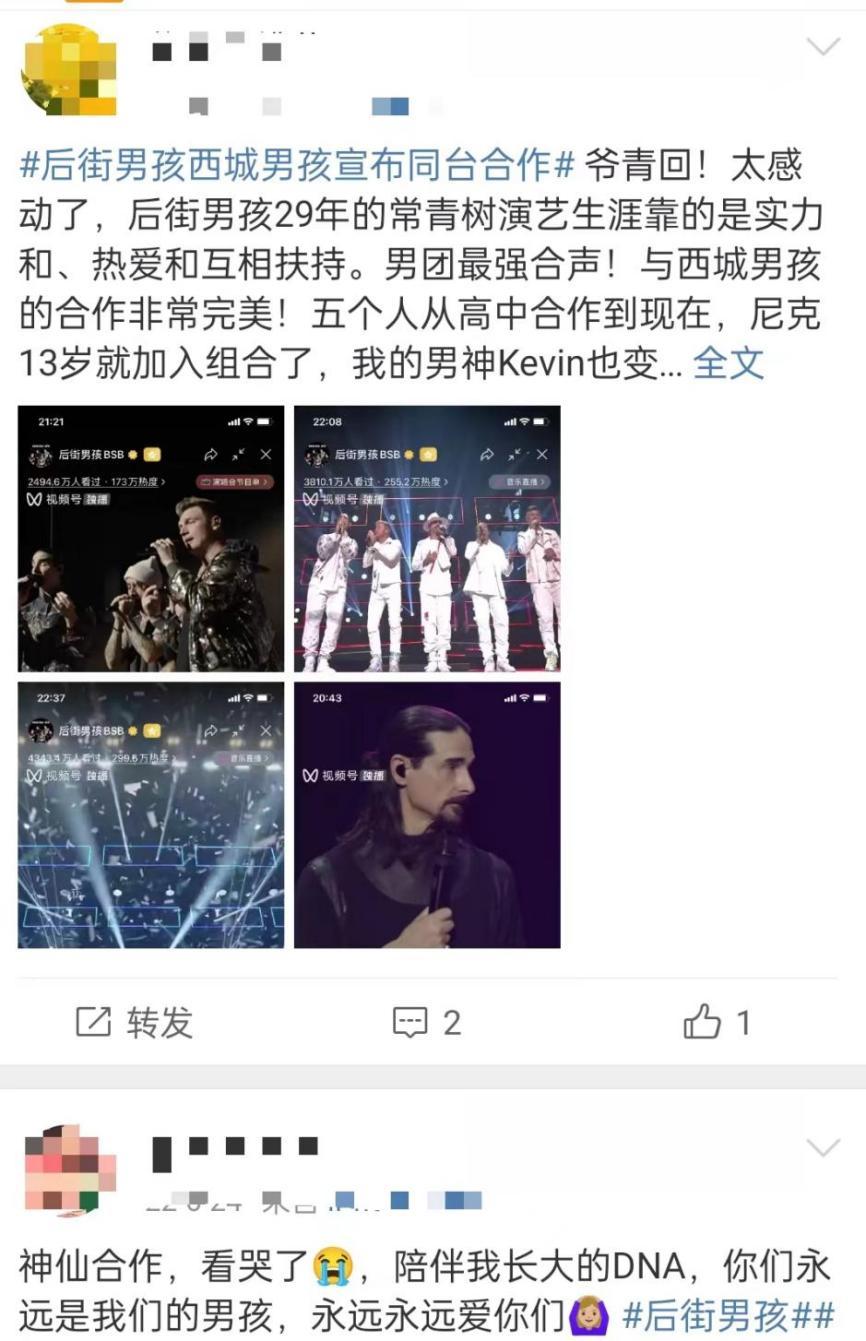The height and width of the screenshot is (1341, 866).
Task: Expand the chevron on the 神仙合作 post
Action: pyautogui.click(x=823, y=1147)
